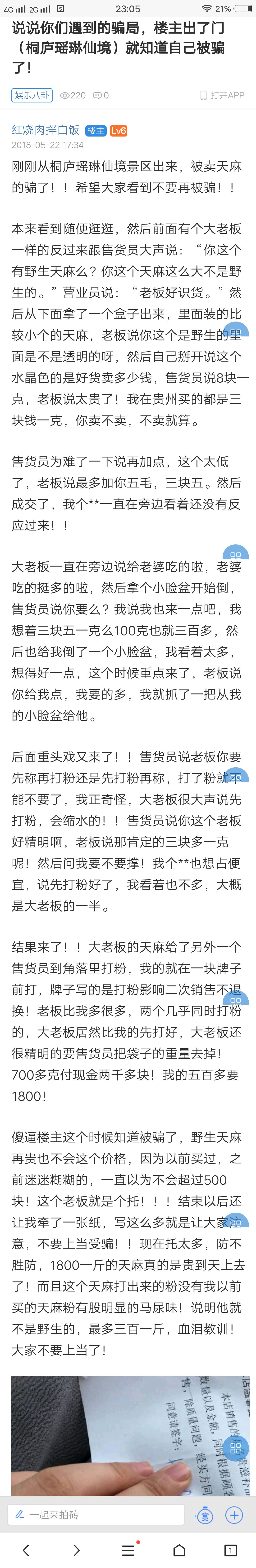The image size is (256, 1568).
Task: Open 红烧肉拌白饭's profile
Action: (46, 130)
